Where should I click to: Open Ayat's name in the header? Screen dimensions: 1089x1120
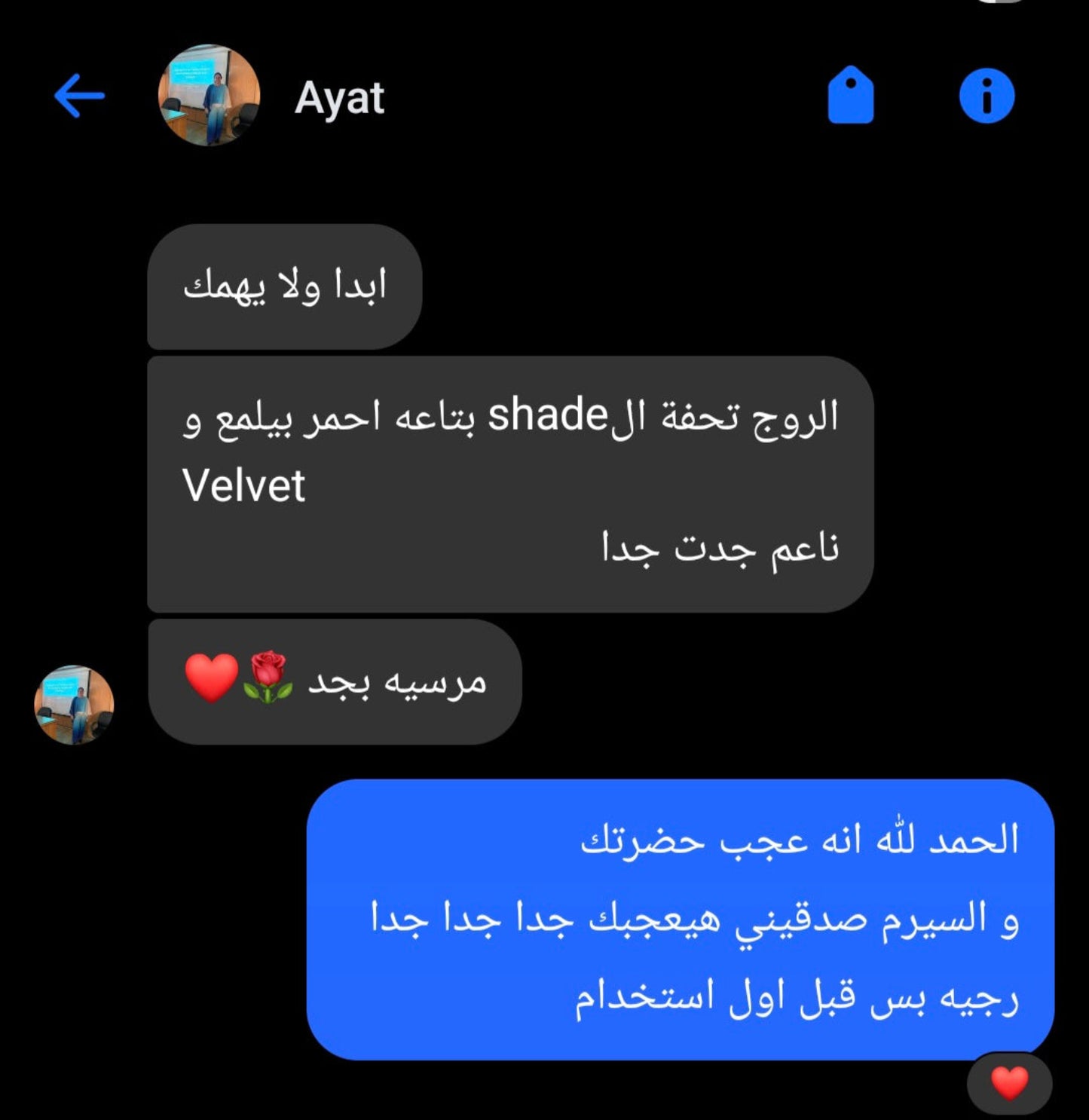pyautogui.click(x=339, y=99)
